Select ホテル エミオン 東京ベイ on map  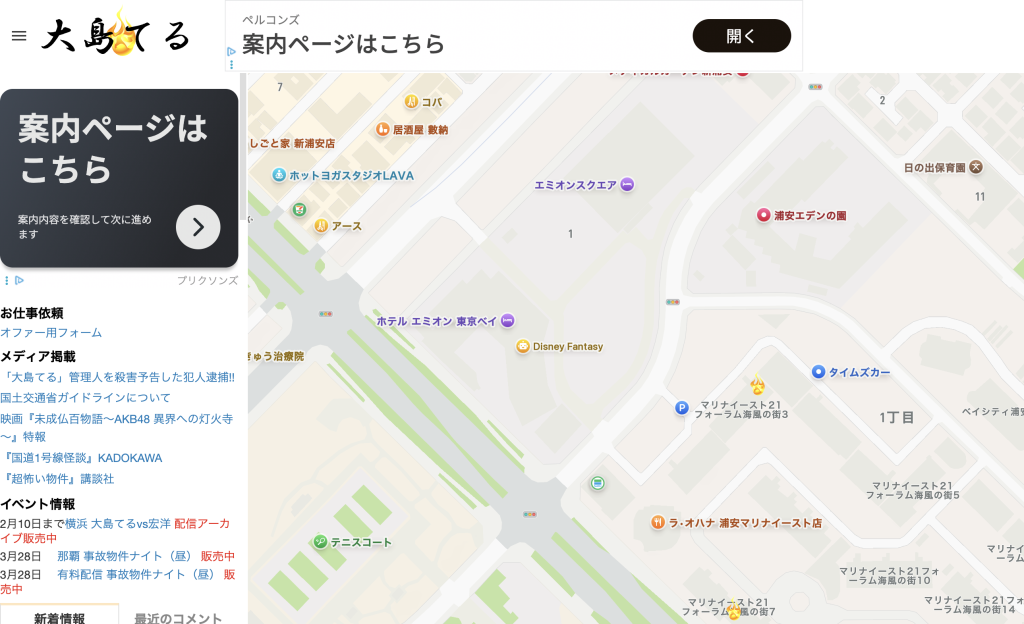(x=507, y=321)
